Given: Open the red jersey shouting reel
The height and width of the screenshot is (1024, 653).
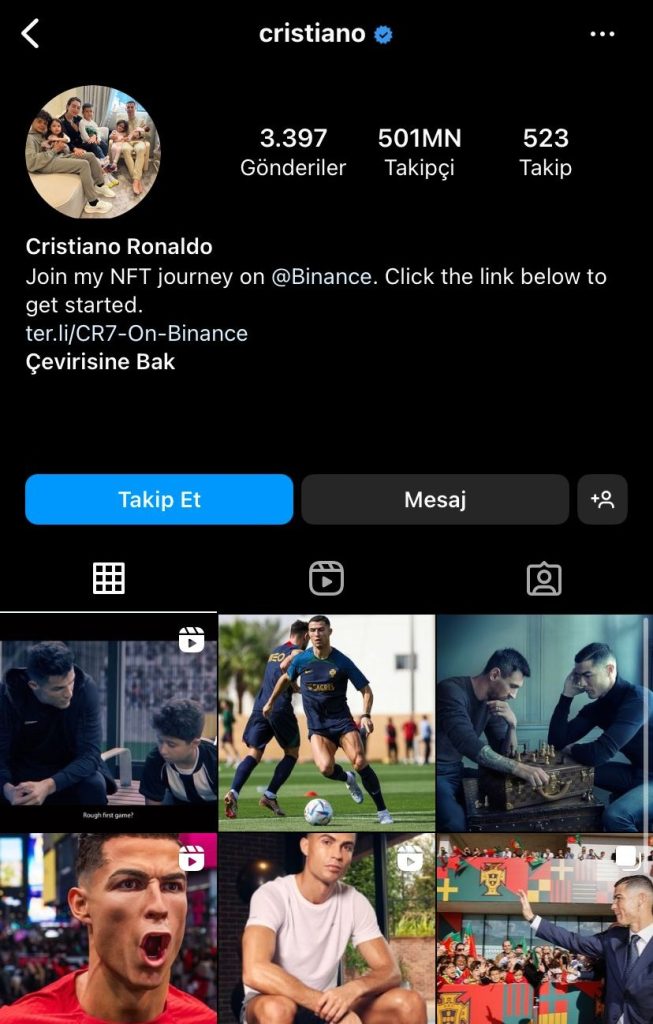Looking at the screenshot, I should 108,930.
